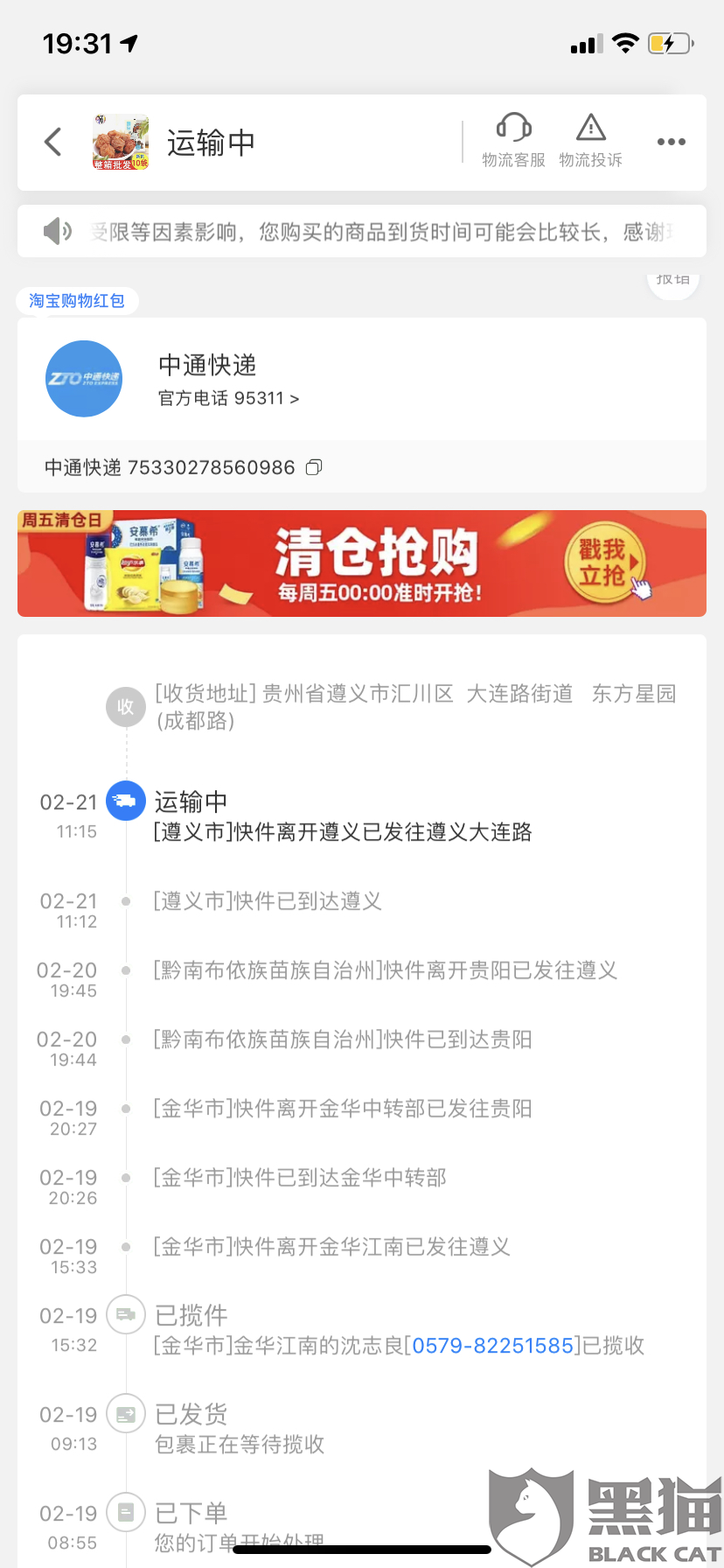The height and width of the screenshot is (1568, 724).
Task: Copy tracking number 75330278560986
Action: click(314, 467)
